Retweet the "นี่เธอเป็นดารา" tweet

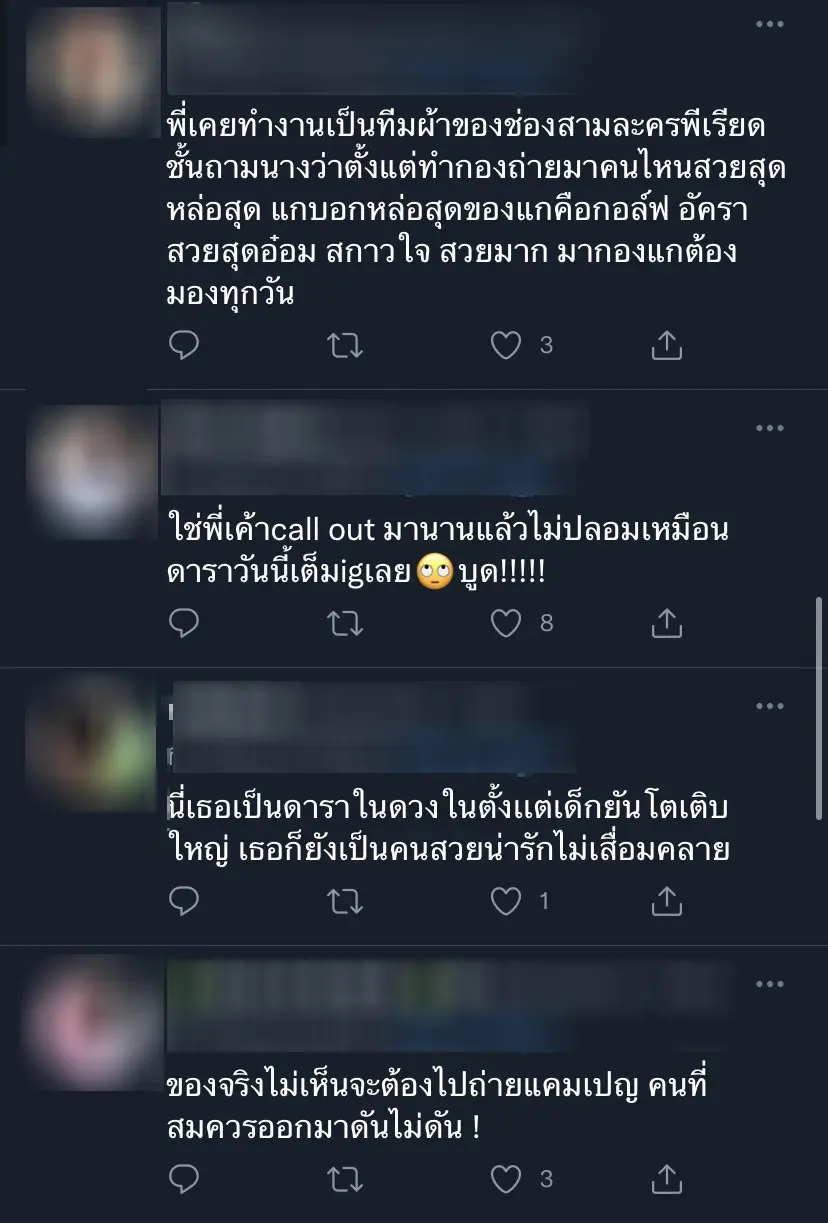pos(346,902)
